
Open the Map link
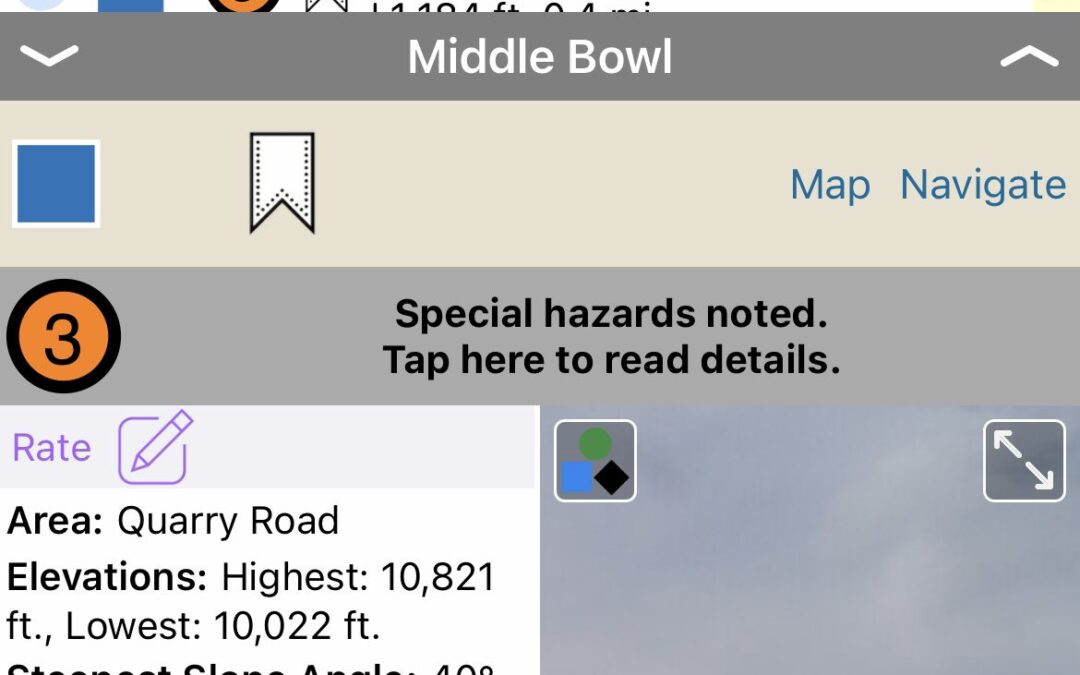coord(830,185)
